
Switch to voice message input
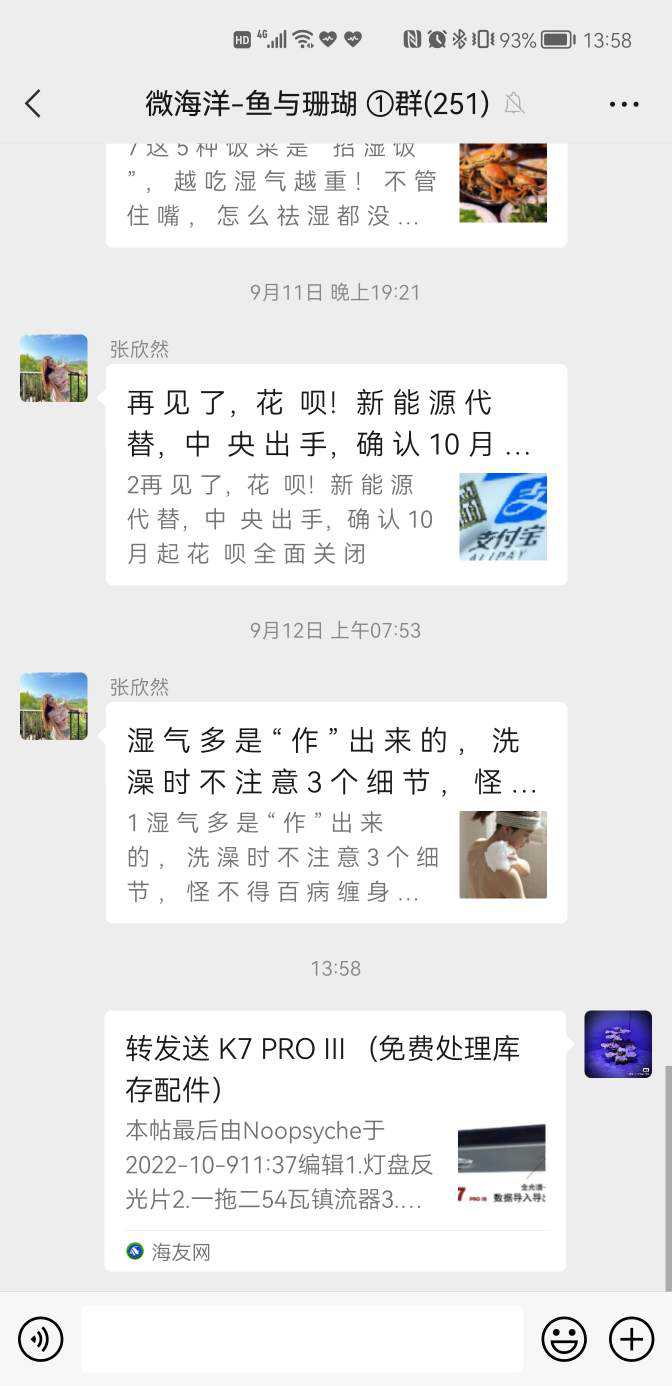pyautogui.click(x=40, y=1339)
